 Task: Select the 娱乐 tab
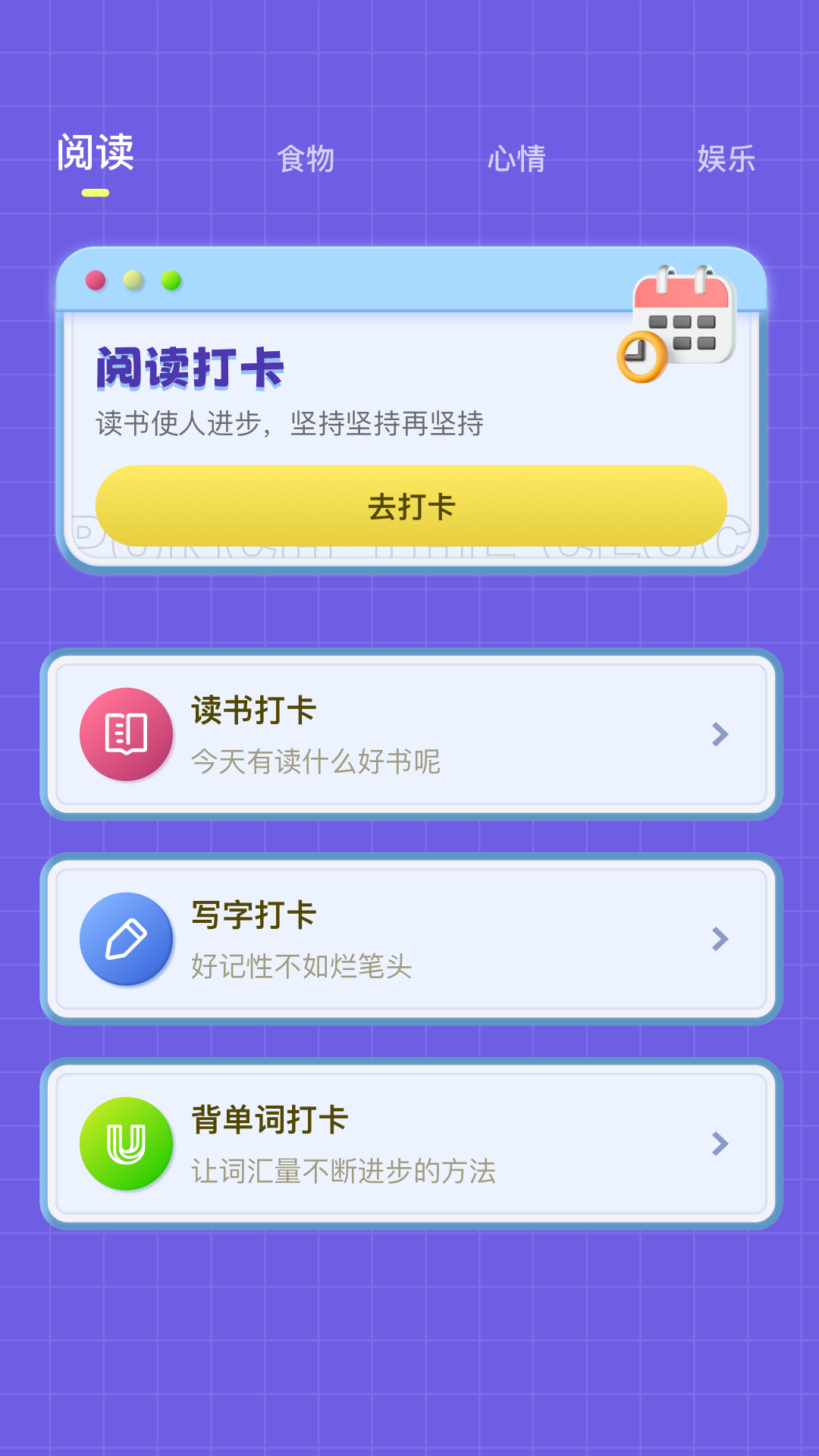727,158
